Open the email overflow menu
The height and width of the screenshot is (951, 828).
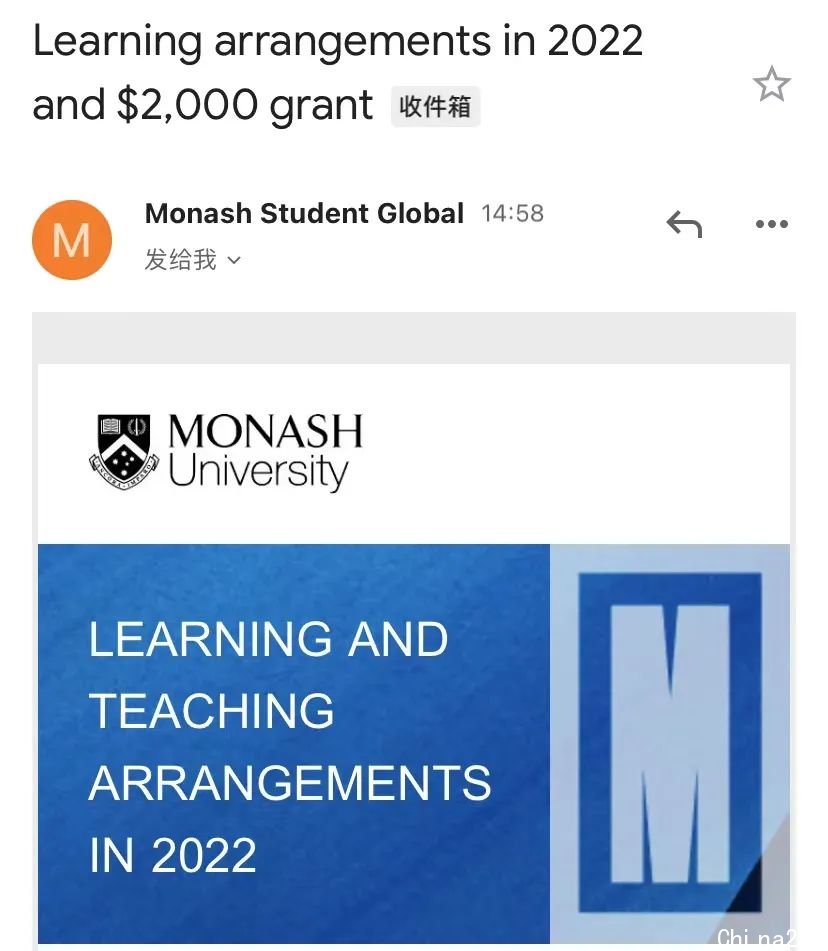coord(771,225)
